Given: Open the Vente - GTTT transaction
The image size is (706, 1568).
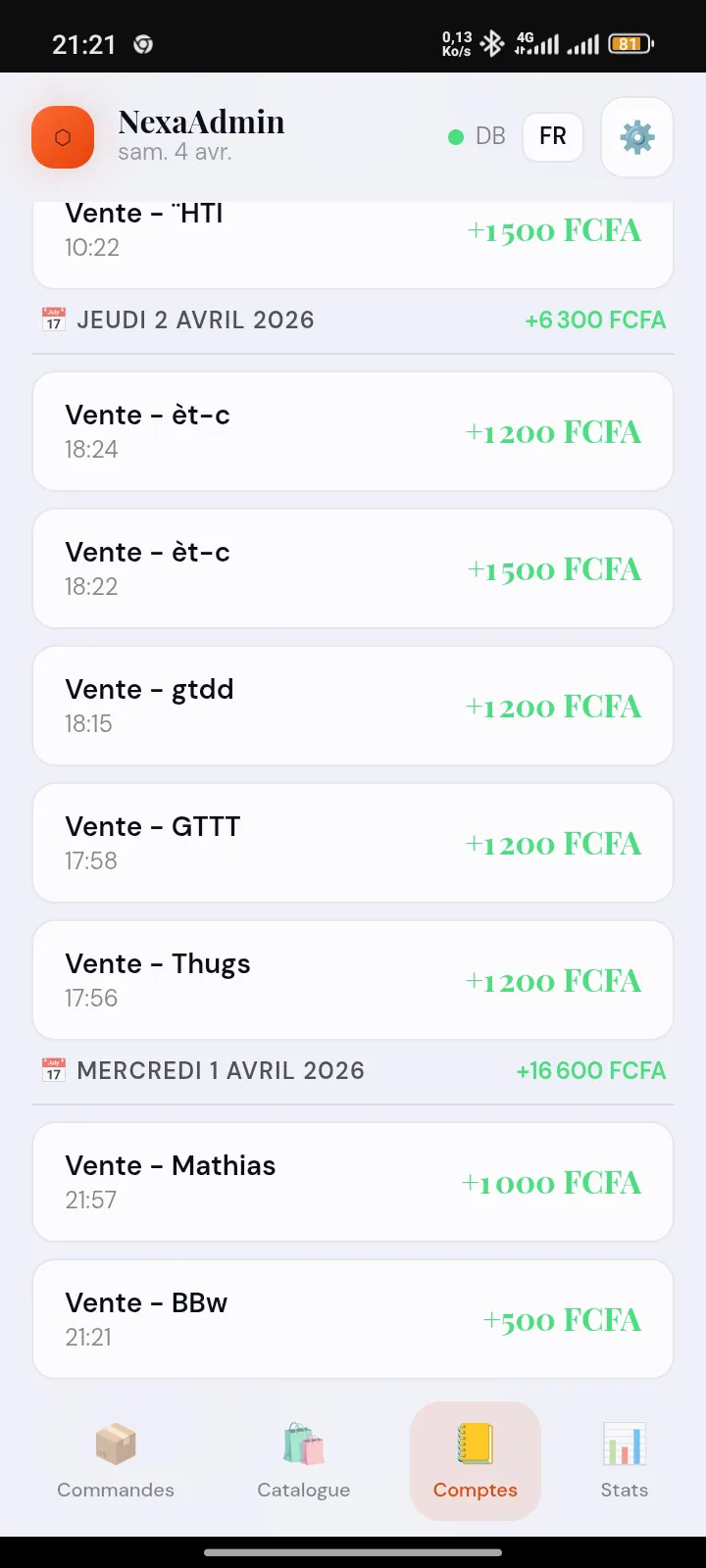Looking at the screenshot, I should click(x=353, y=843).
